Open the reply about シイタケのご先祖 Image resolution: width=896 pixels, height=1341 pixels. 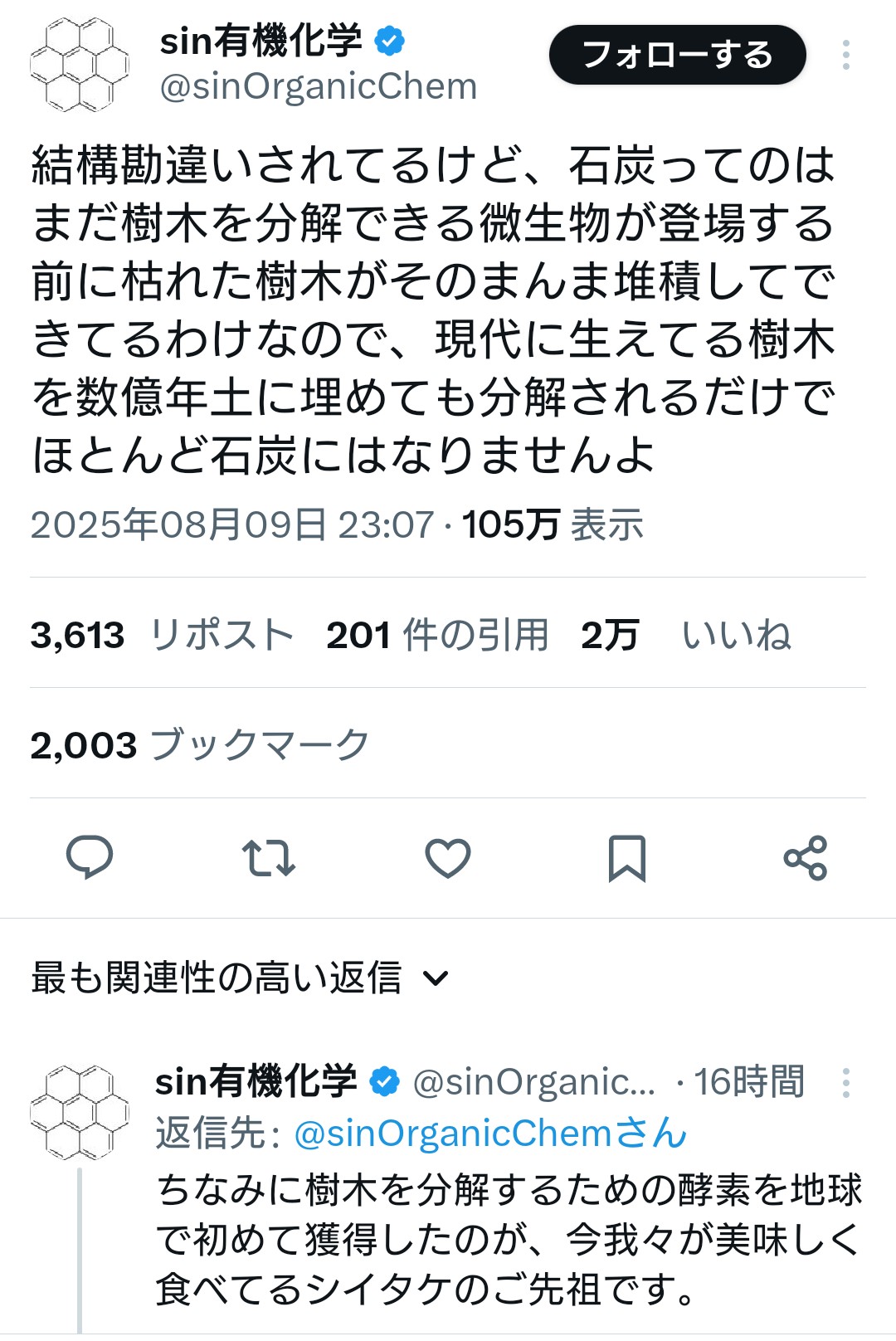pyautogui.click(x=509, y=1240)
